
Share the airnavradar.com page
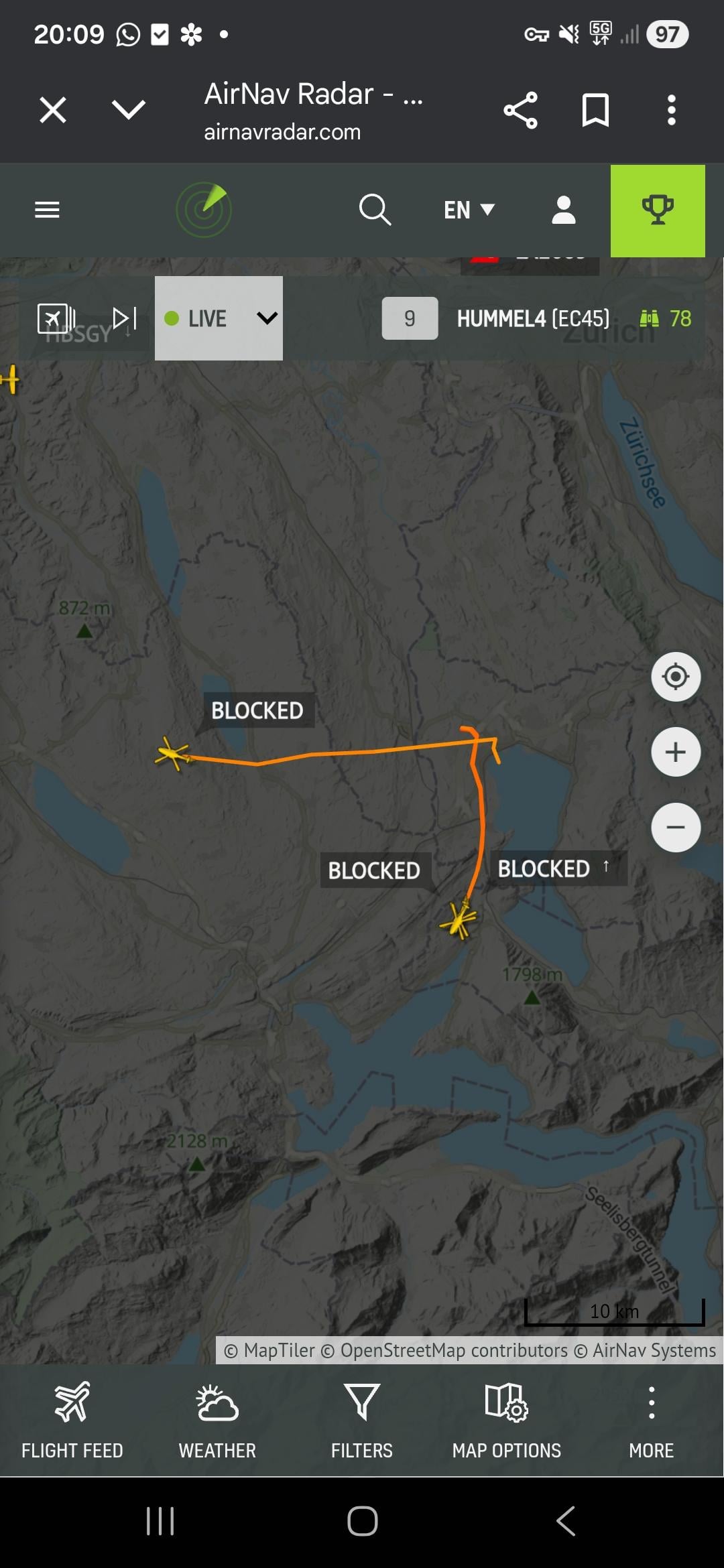521,110
